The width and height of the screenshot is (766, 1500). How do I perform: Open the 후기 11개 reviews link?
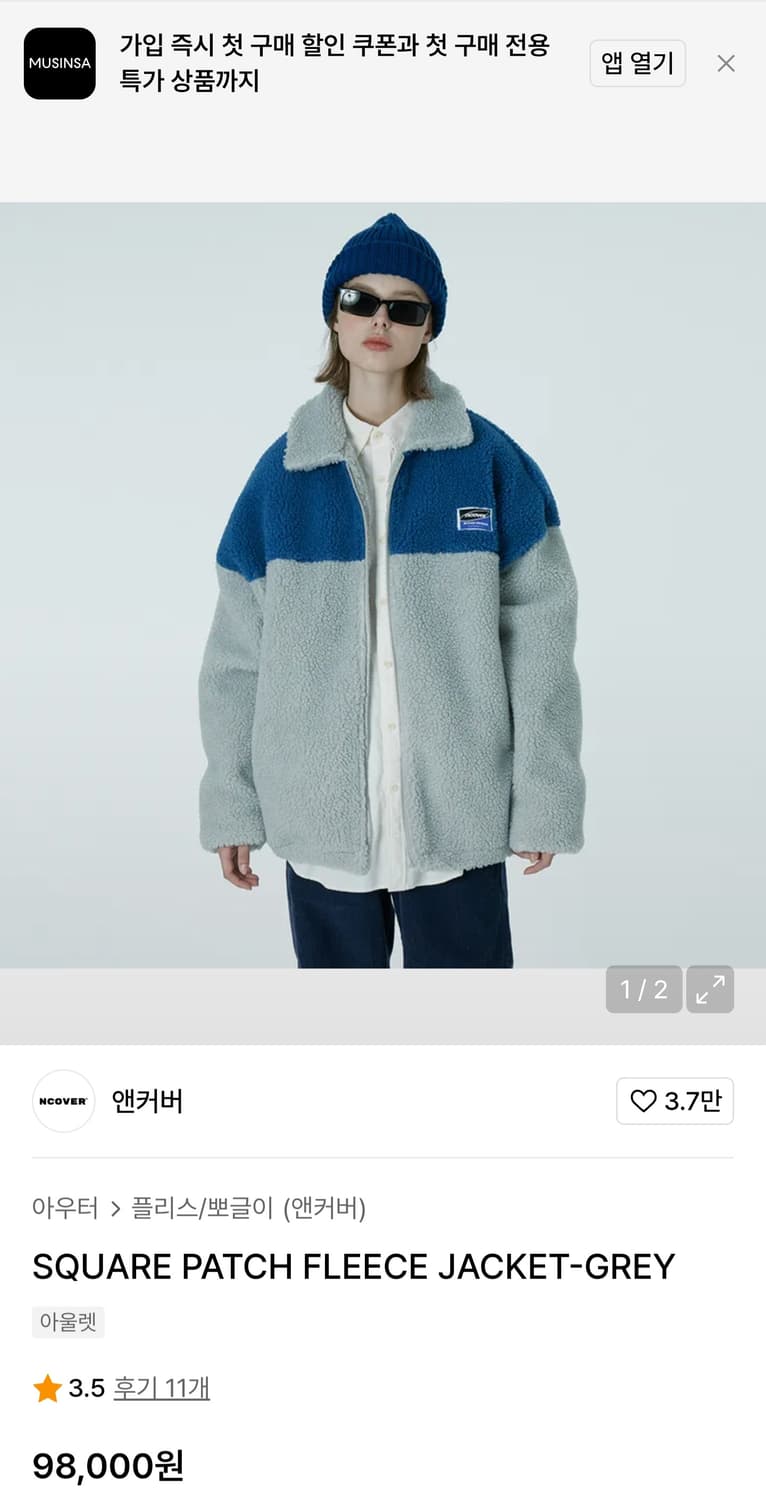pyautogui.click(x=162, y=1390)
